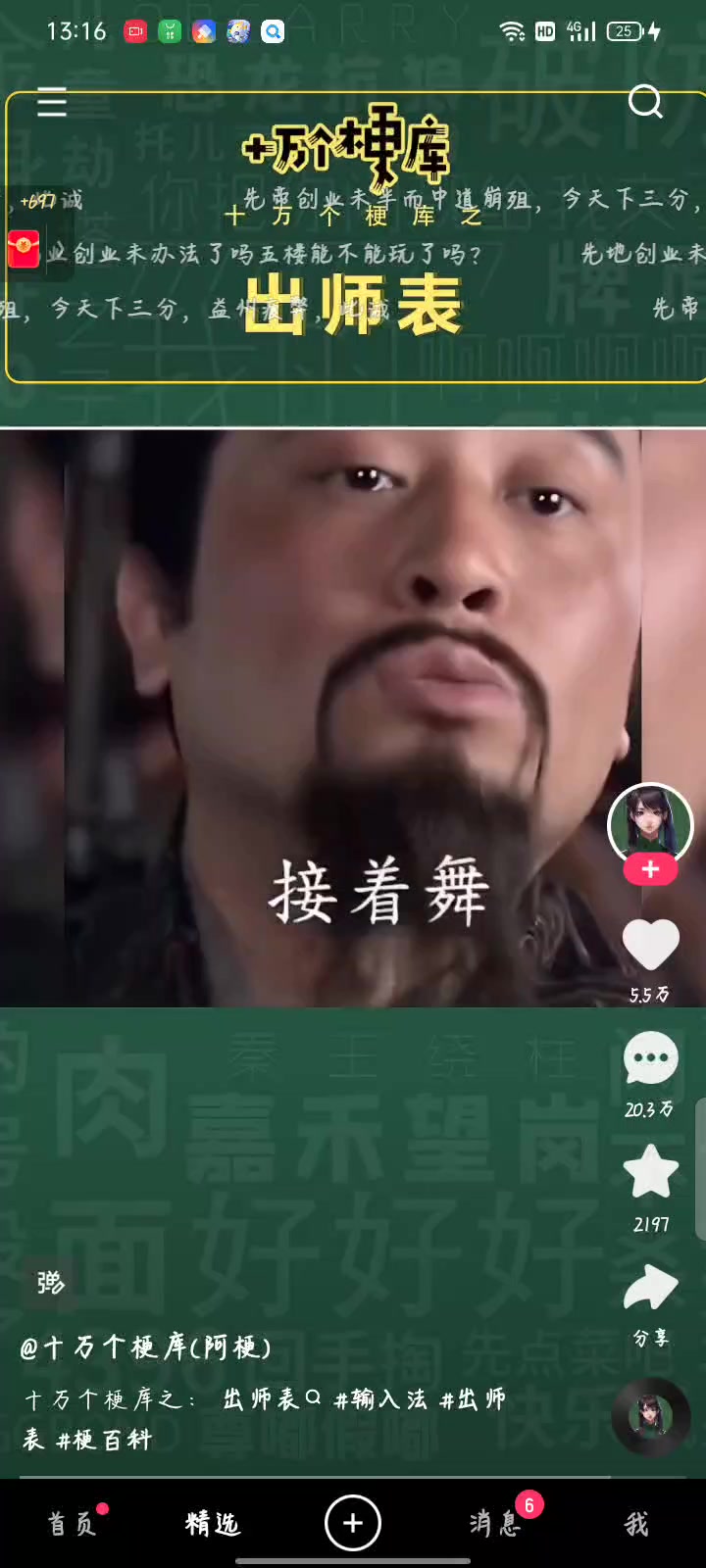Switch to the 首页 tab
This screenshot has width=706, height=1568.
(x=73, y=1524)
